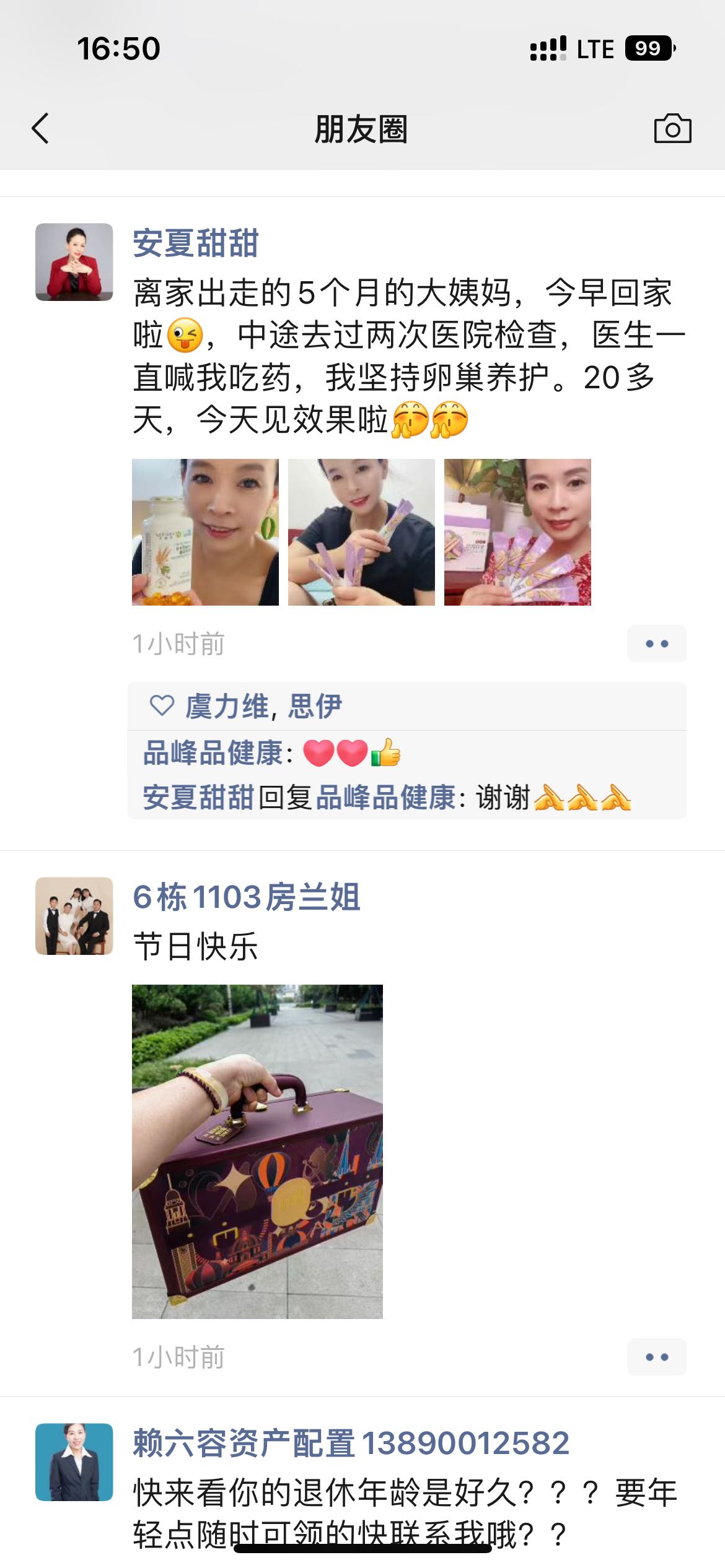
Task: View 安夏甜甜's third photo with purple sachets
Action: pyautogui.click(x=517, y=532)
